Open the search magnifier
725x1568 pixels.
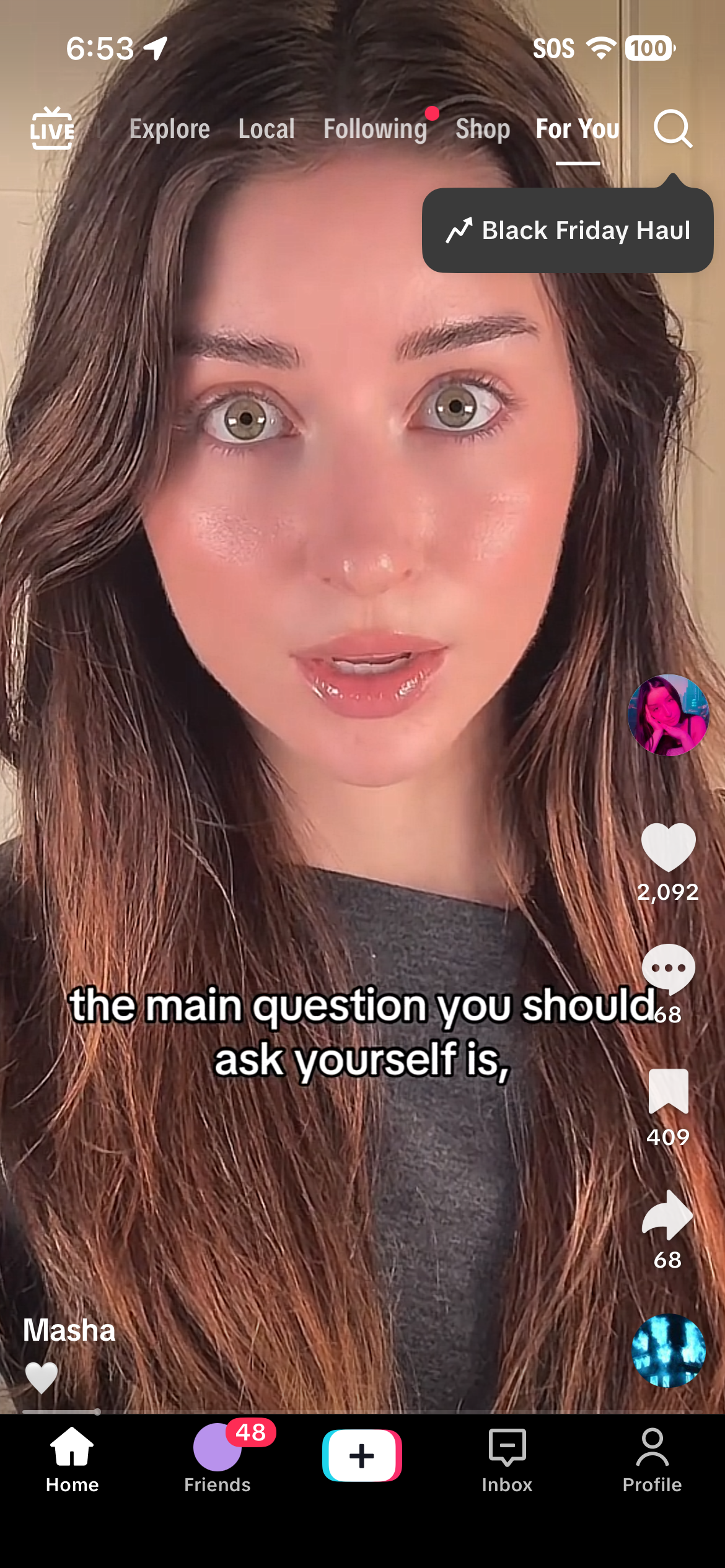(x=672, y=128)
